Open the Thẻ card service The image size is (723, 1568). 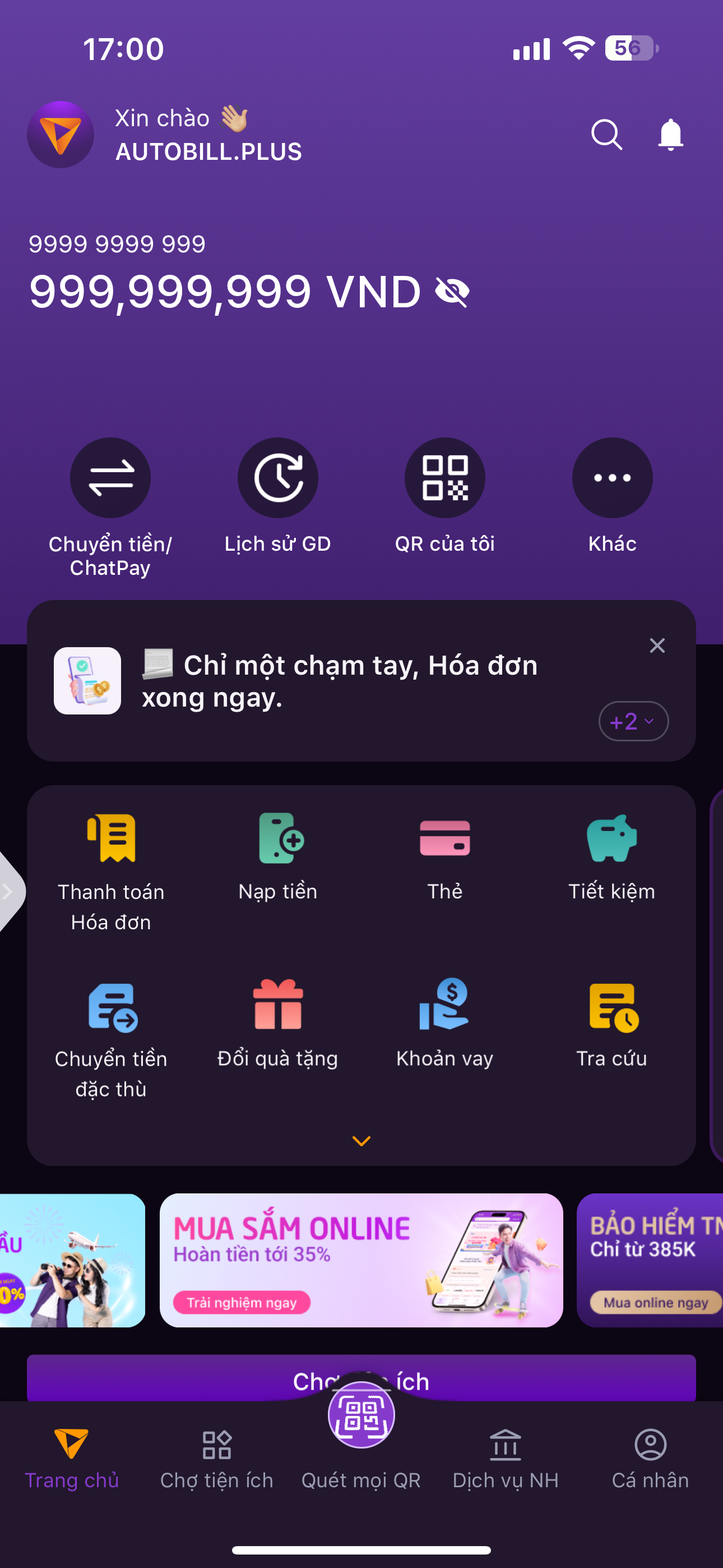click(x=445, y=838)
